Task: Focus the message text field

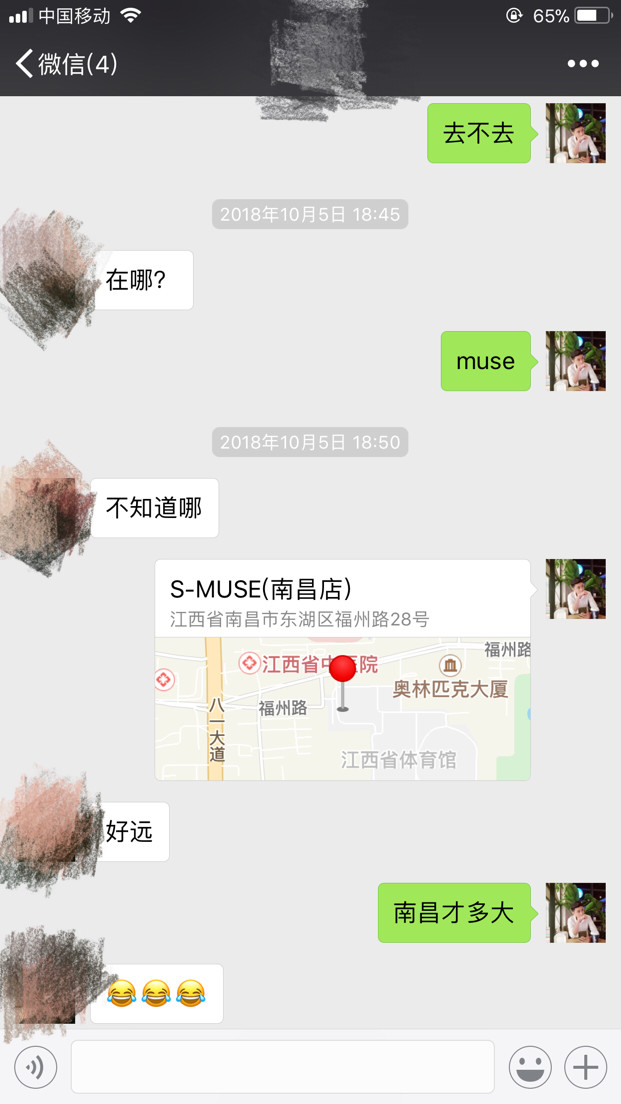Action: (x=283, y=1067)
